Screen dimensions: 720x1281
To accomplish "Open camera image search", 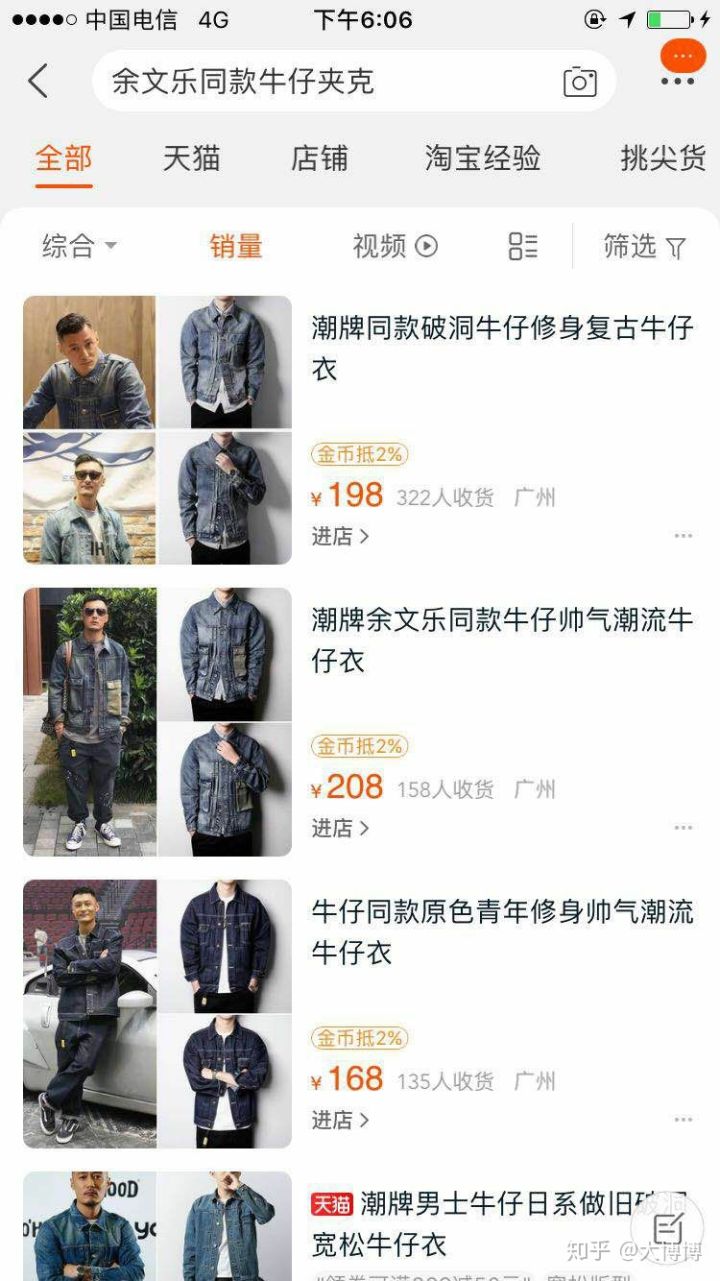I will click(x=580, y=82).
